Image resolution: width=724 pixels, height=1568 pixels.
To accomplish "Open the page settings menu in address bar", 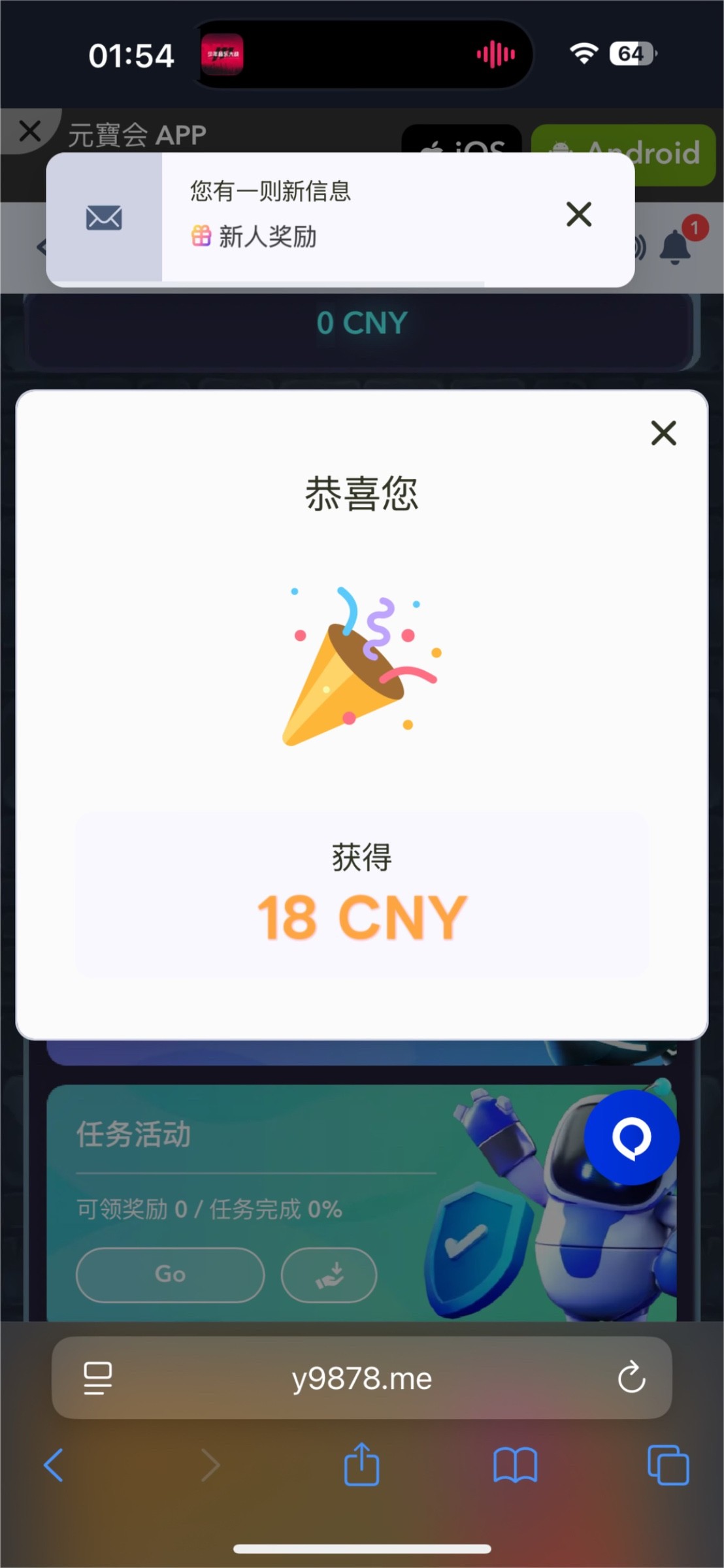I will 98,1379.
